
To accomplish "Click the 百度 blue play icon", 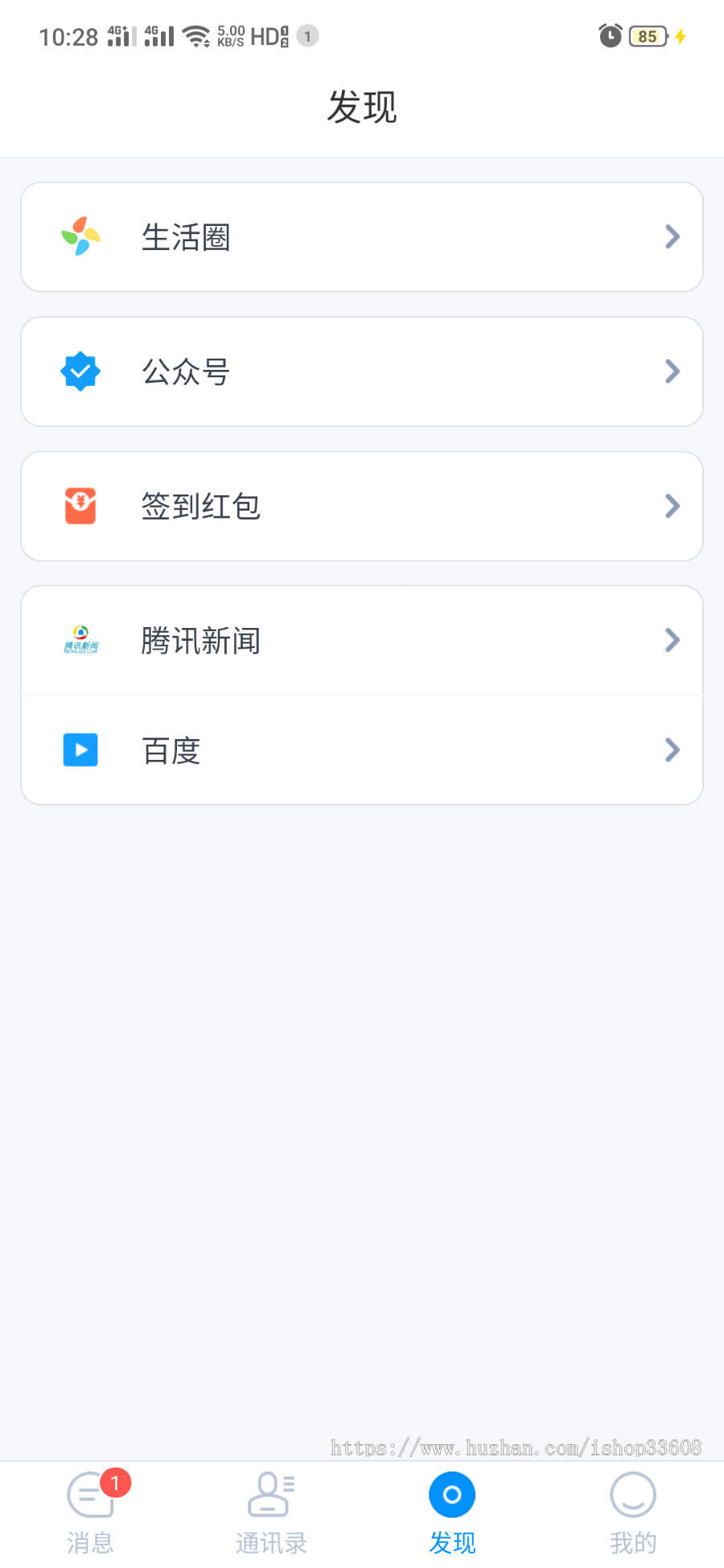I will (80, 749).
